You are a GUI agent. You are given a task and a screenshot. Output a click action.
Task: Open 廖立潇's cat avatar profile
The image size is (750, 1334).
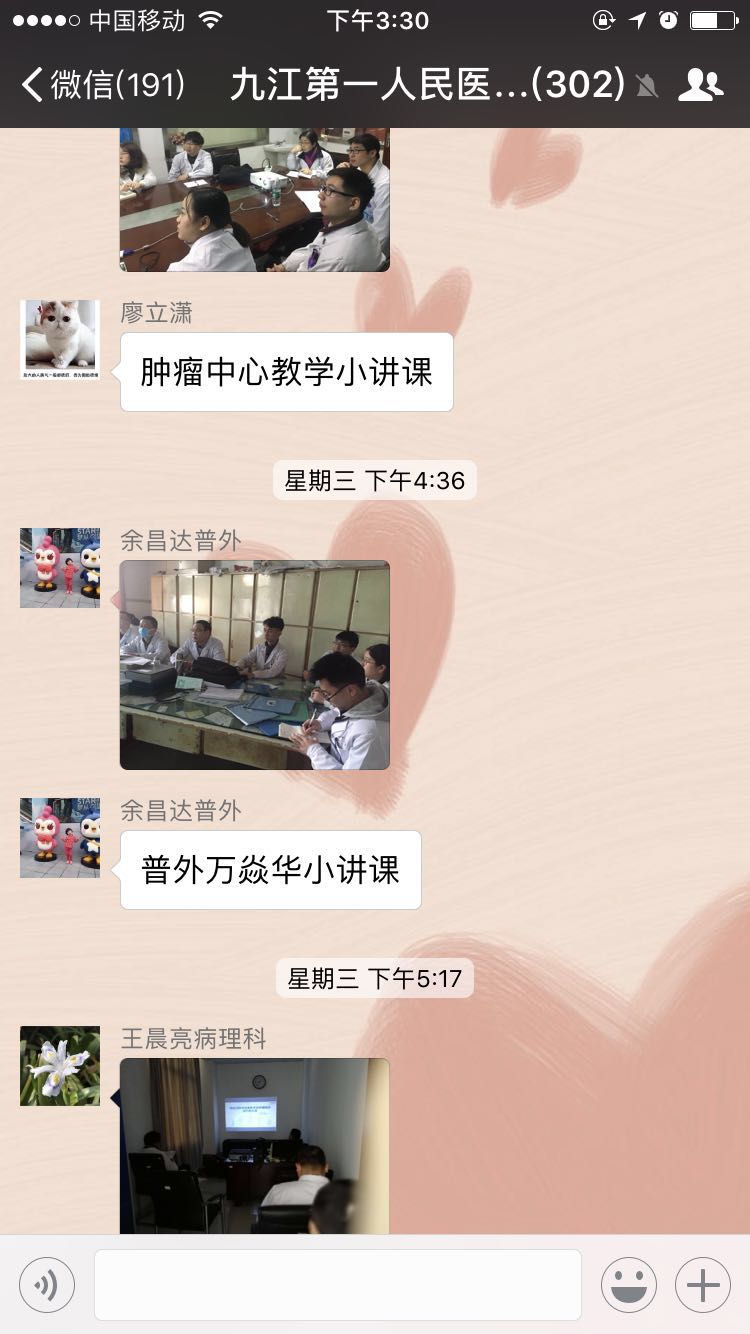click(60, 340)
